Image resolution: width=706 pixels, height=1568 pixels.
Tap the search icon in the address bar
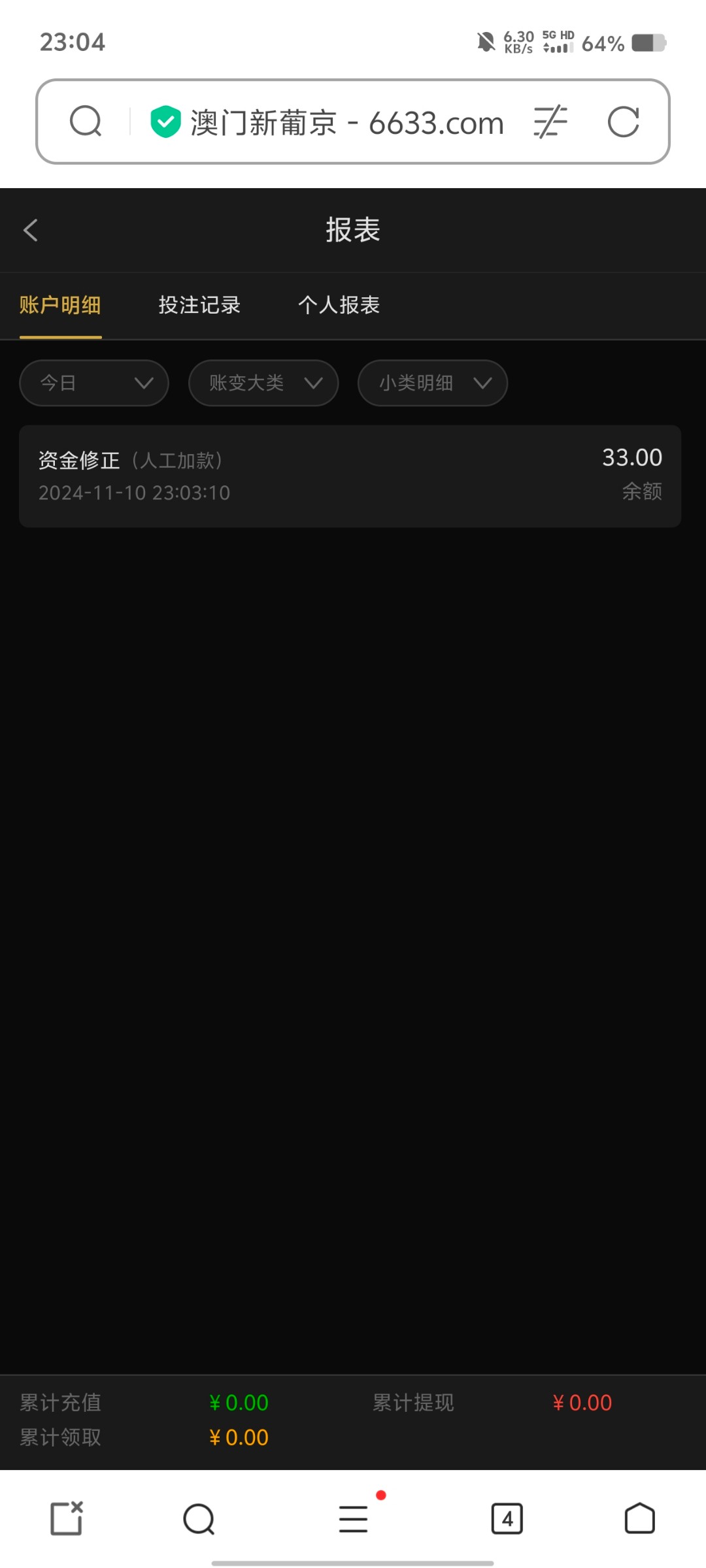[x=86, y=122]
